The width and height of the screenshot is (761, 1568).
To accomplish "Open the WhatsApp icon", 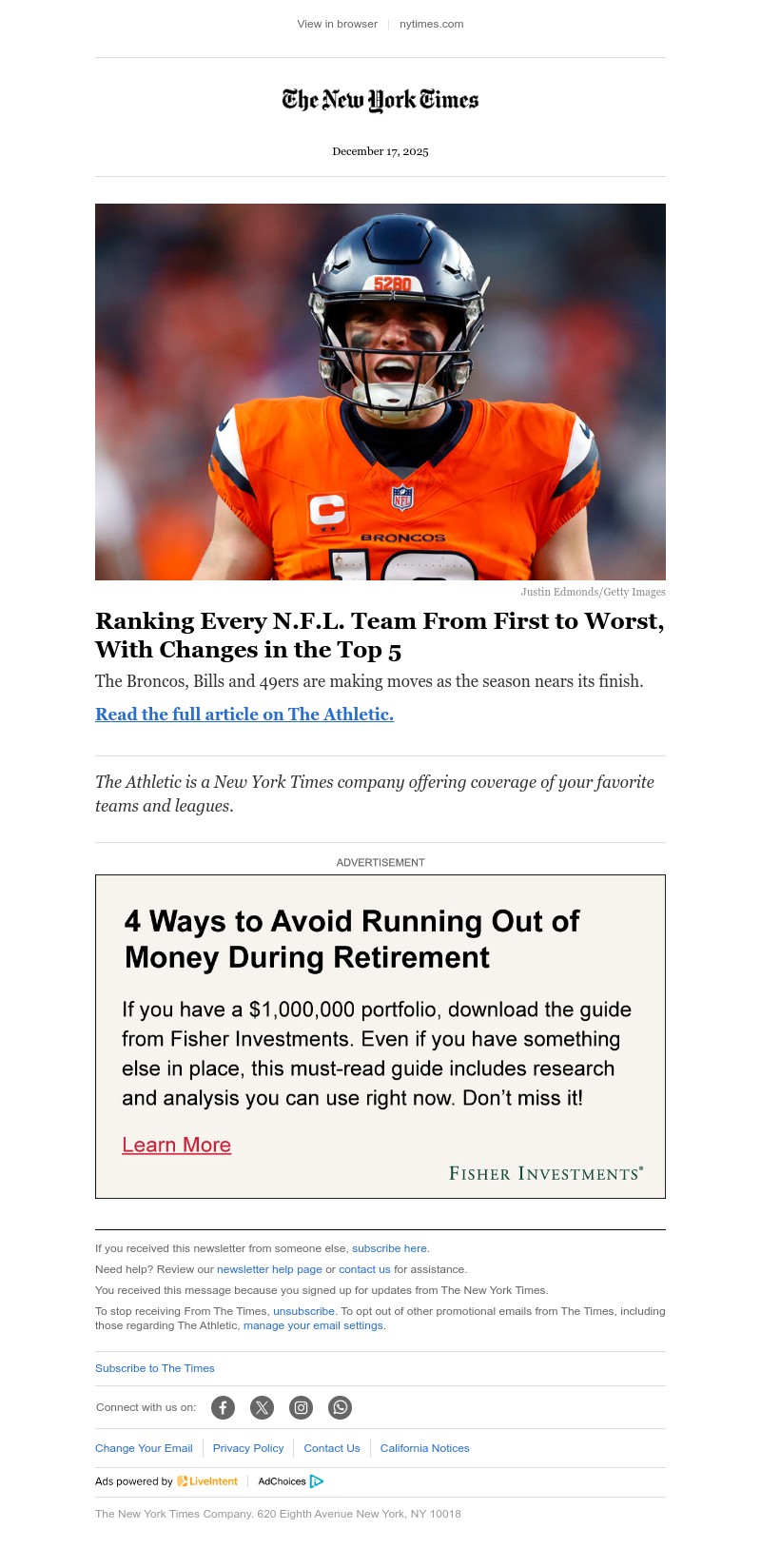I will coord(340,1407).
